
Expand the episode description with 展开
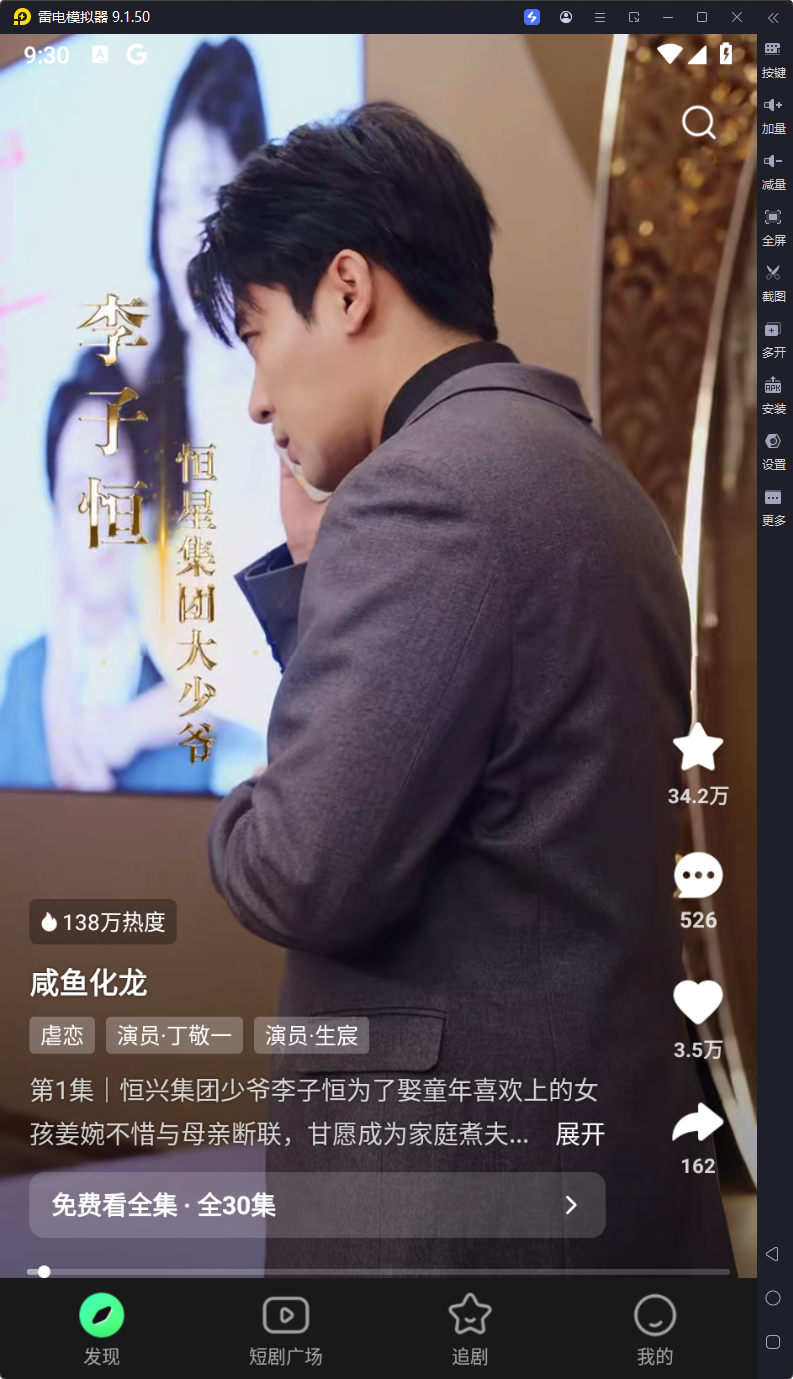tap(580, 1134)
